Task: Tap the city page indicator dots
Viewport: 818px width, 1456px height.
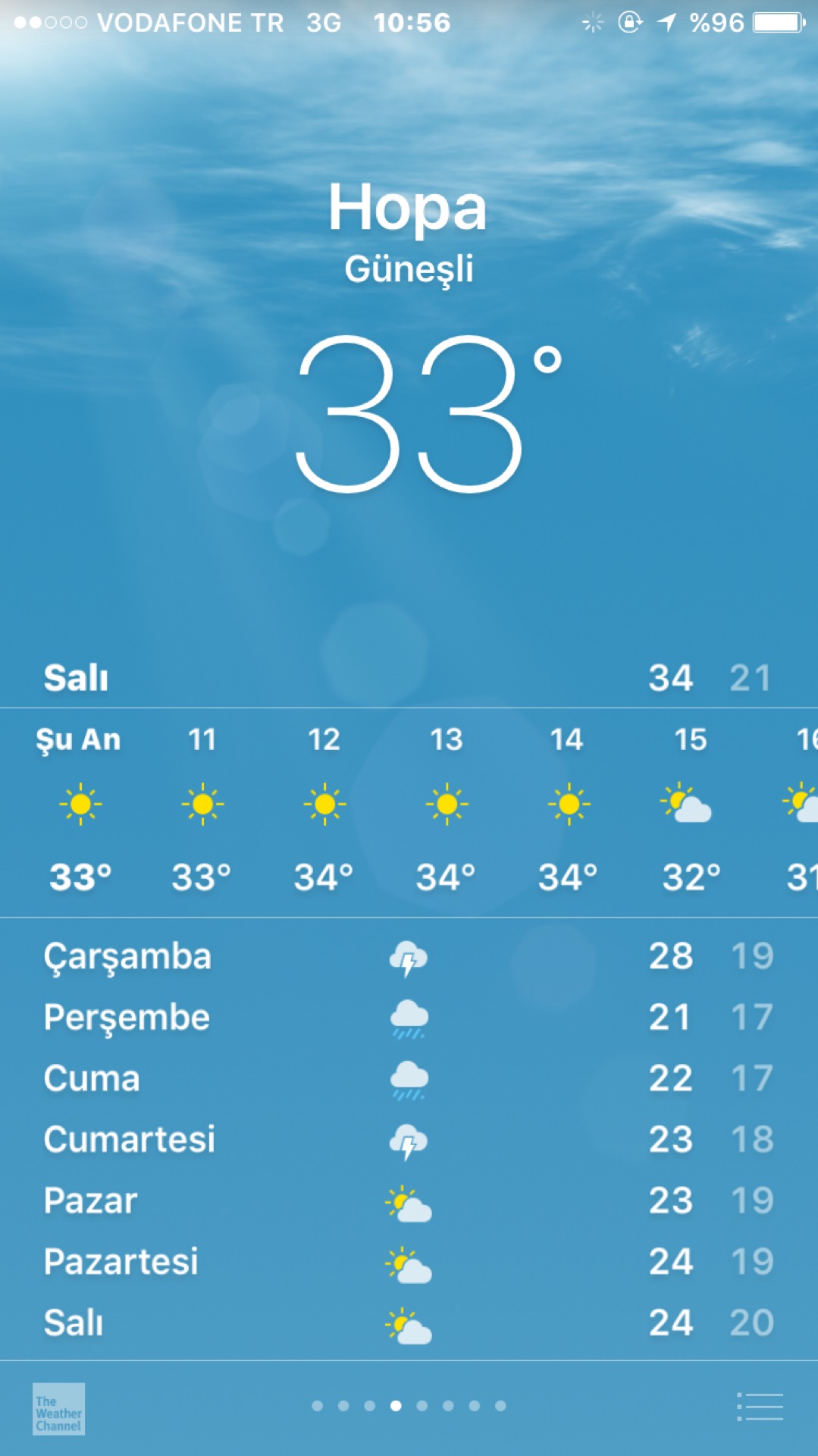Action: coord(409,1406)
